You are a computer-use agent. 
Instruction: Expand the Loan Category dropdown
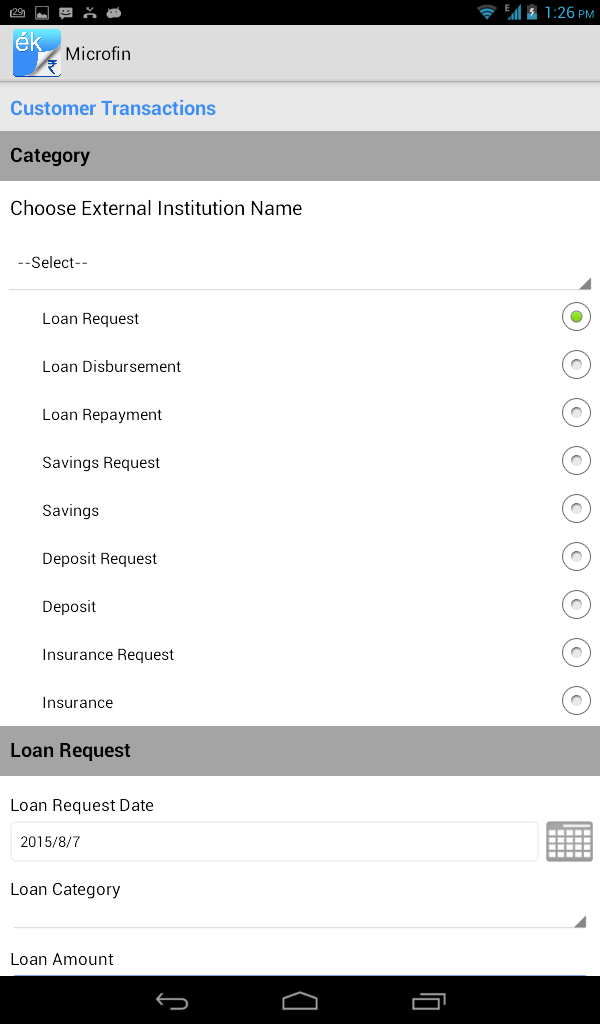300,914
